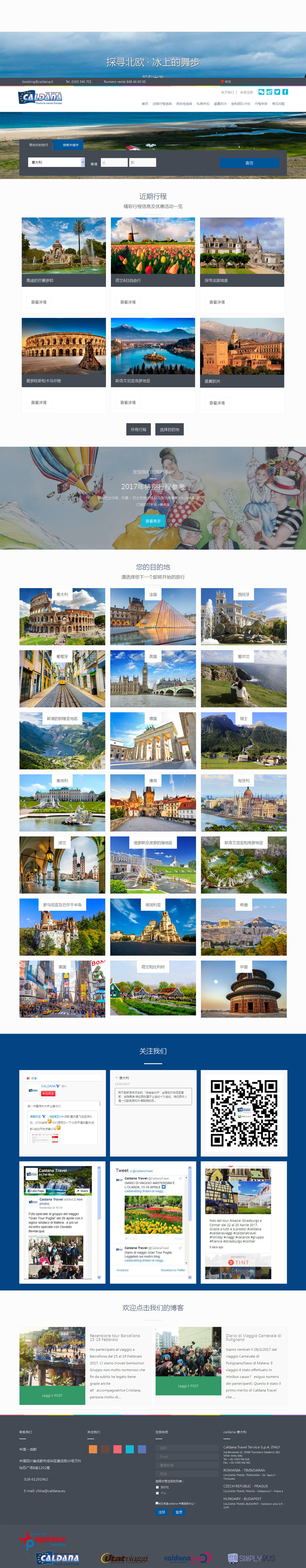This screenshot has width=306, height=1568.
Task: Open the Facebook icon in header
Action: [285, 92]
